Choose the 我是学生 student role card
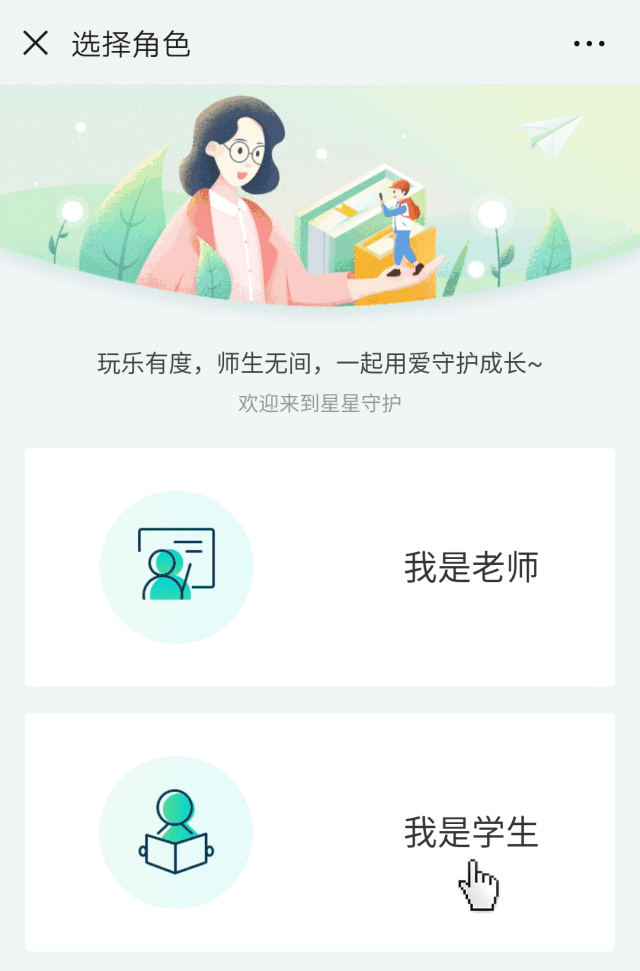This screenshot has height=971, width=640. click(320, 832)
